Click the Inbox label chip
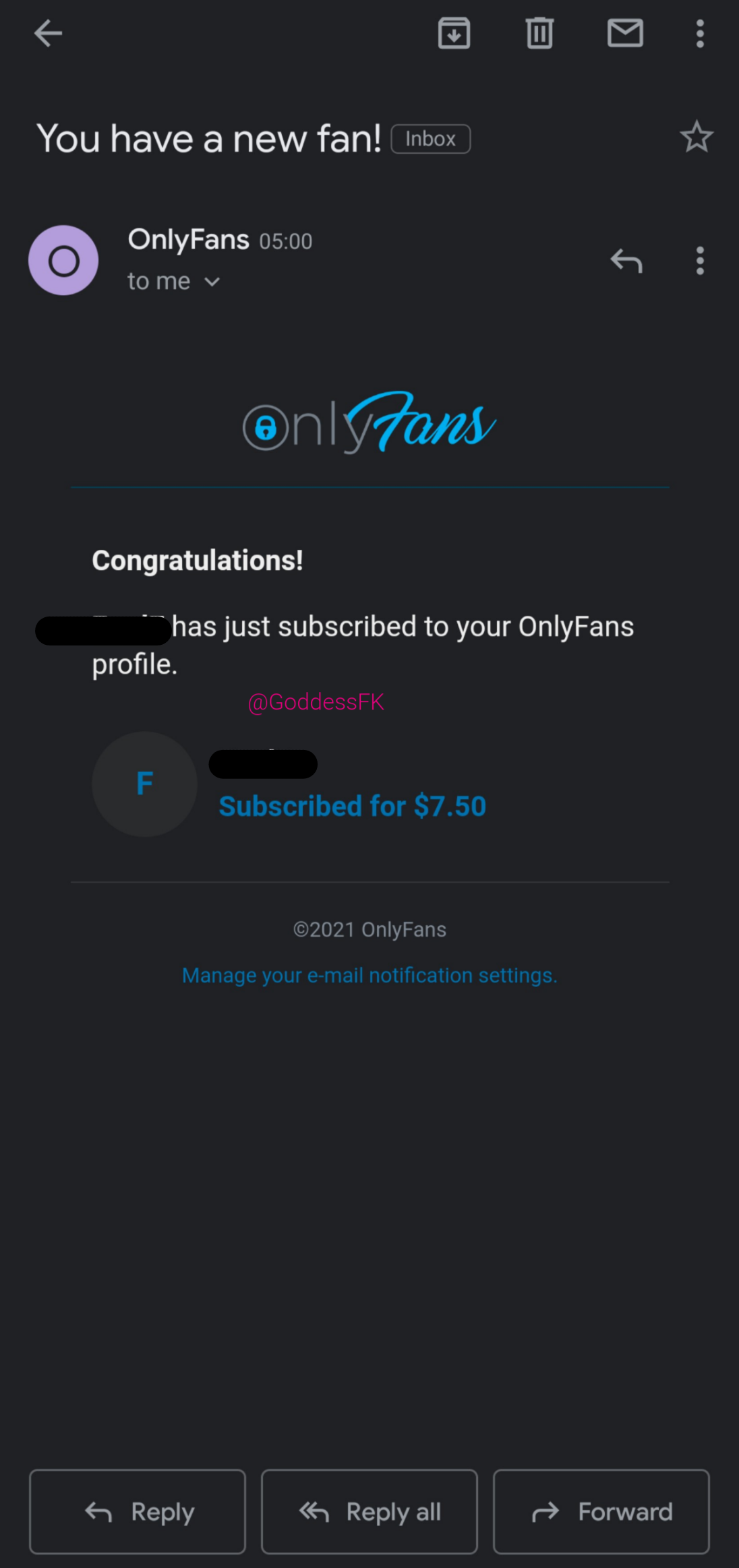739x1568 pixels. click(430, 138)
